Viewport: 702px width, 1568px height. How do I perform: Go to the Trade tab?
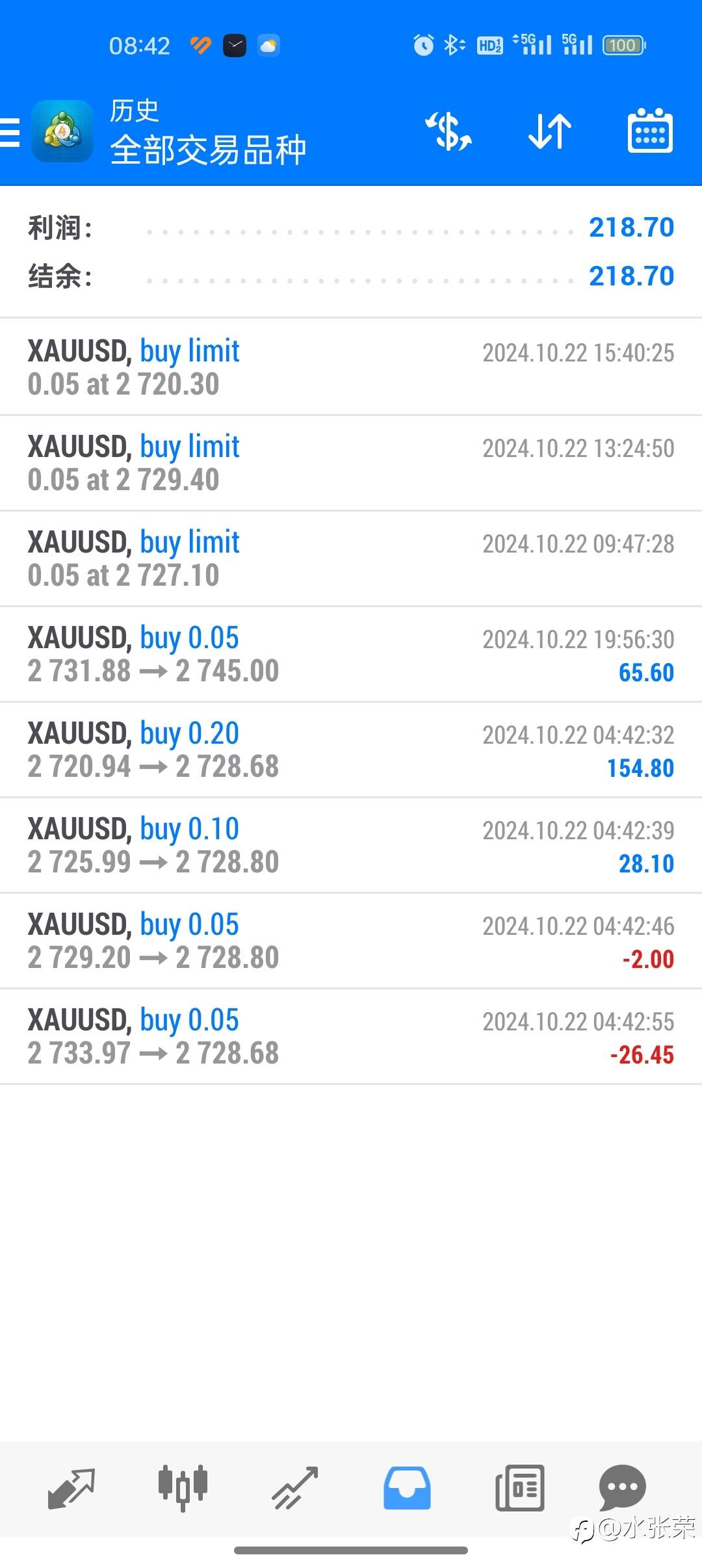pos(295,1487)
